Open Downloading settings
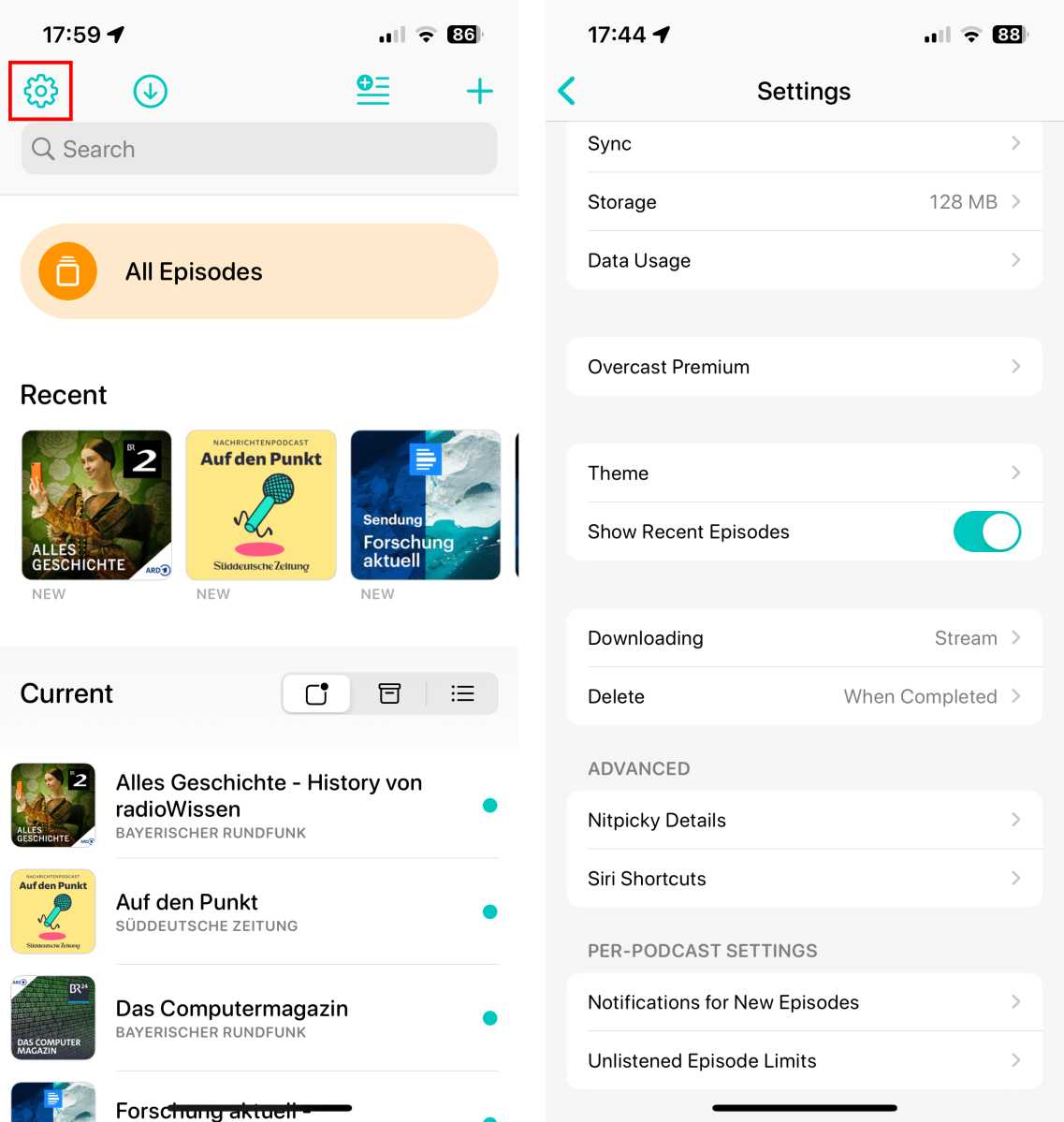The image size is (1064, 1122). tap(804, 638)
